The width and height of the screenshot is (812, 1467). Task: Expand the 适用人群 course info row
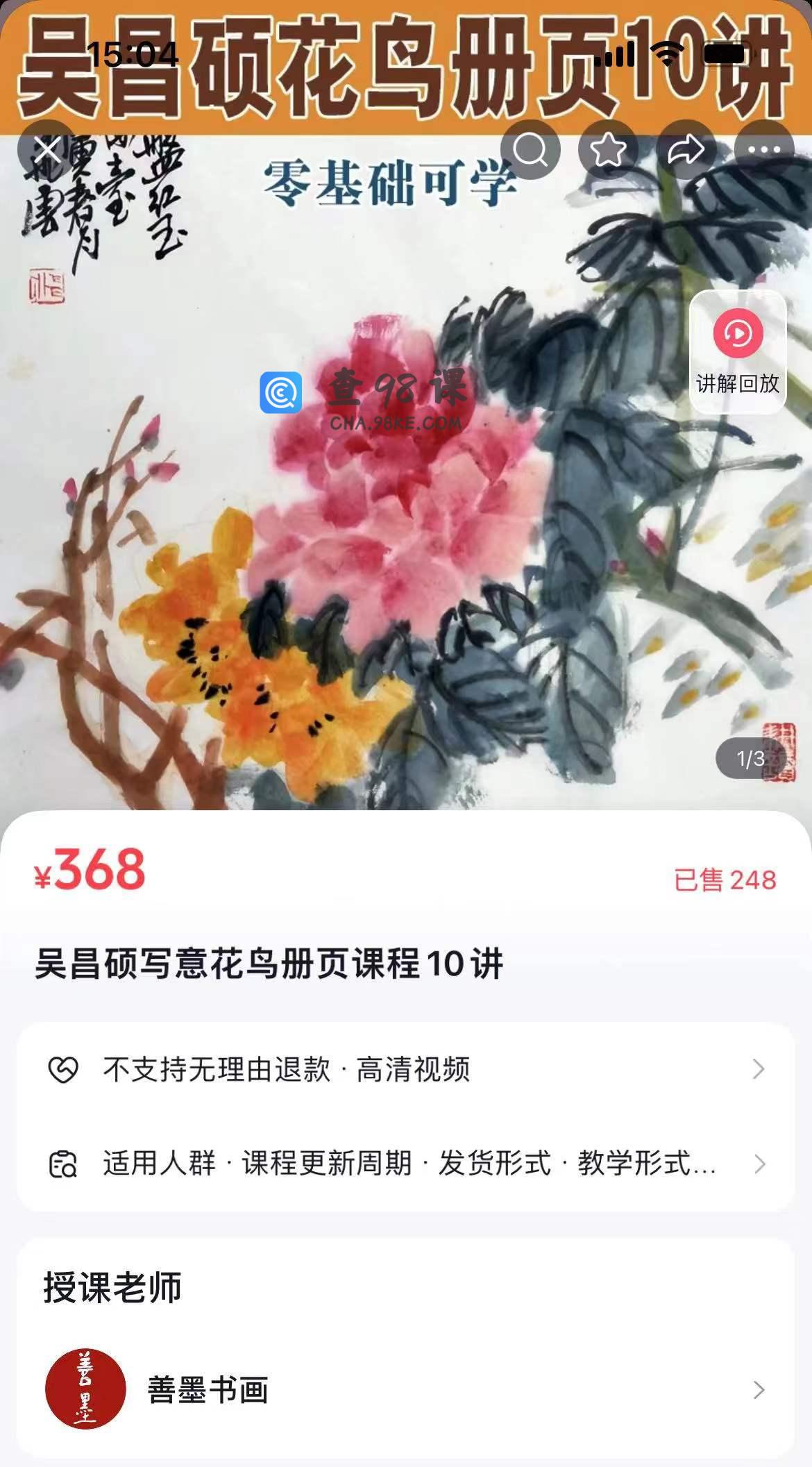click(x=406, y=1164)
